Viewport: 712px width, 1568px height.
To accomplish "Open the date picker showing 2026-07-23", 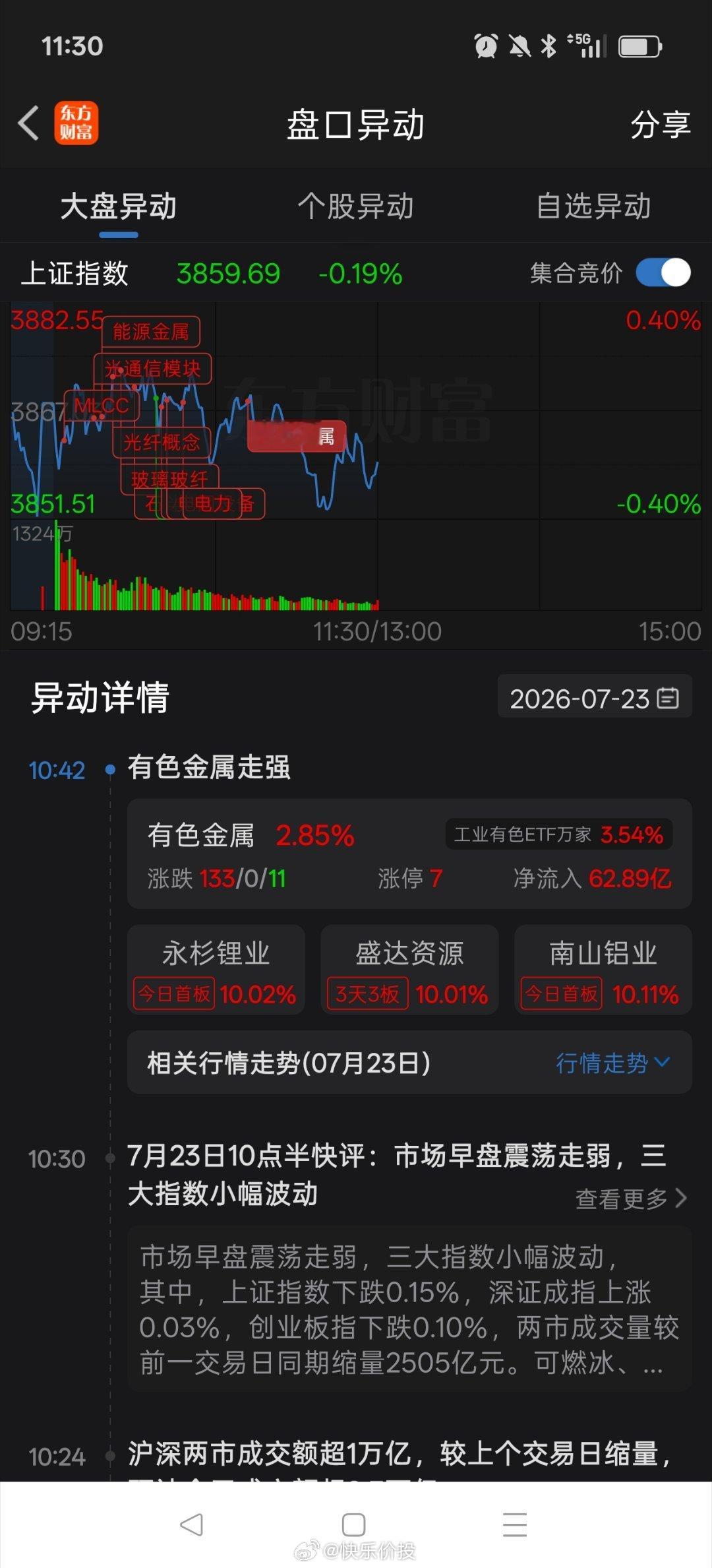I will pyautogui.click(x=595, y=698).
